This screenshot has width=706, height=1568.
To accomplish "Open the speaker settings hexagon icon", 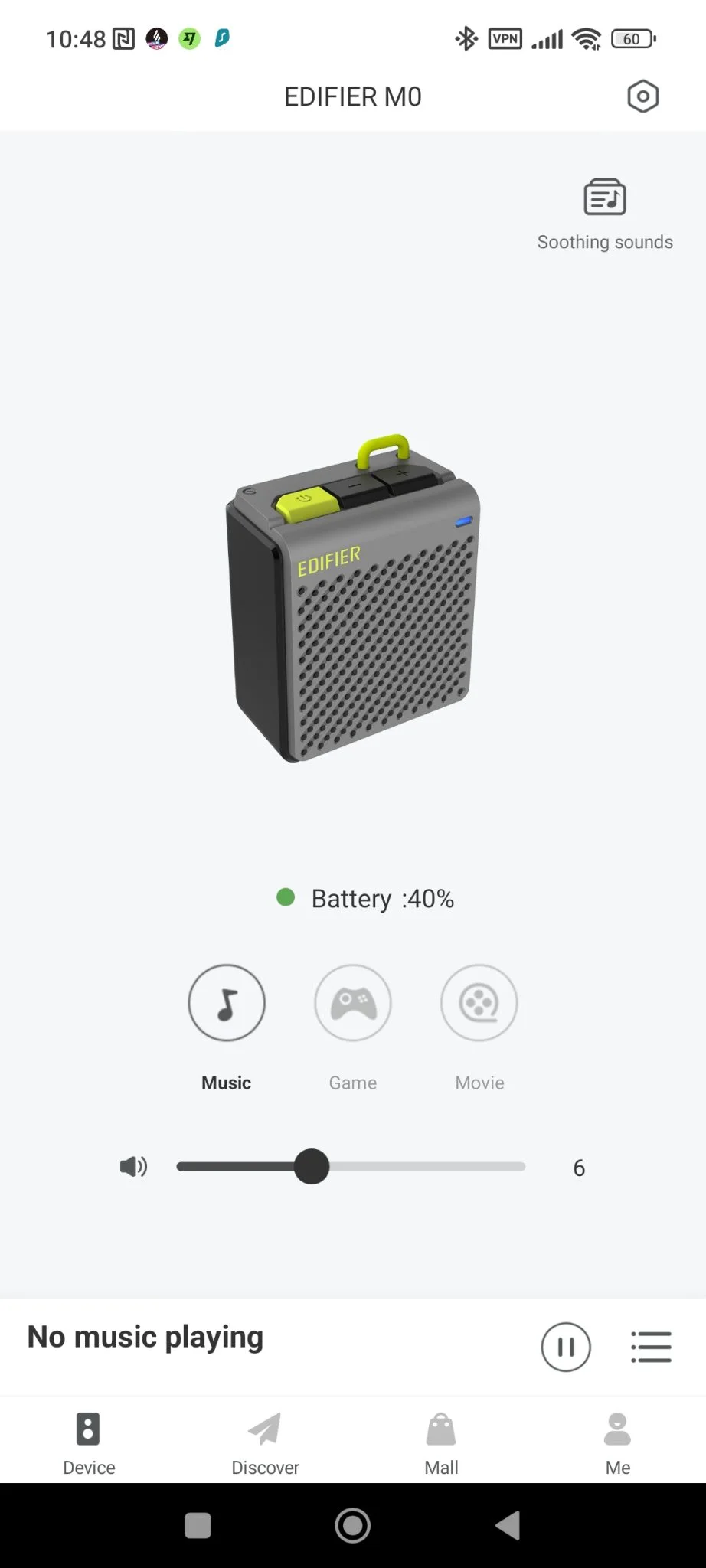I will 642,96.
